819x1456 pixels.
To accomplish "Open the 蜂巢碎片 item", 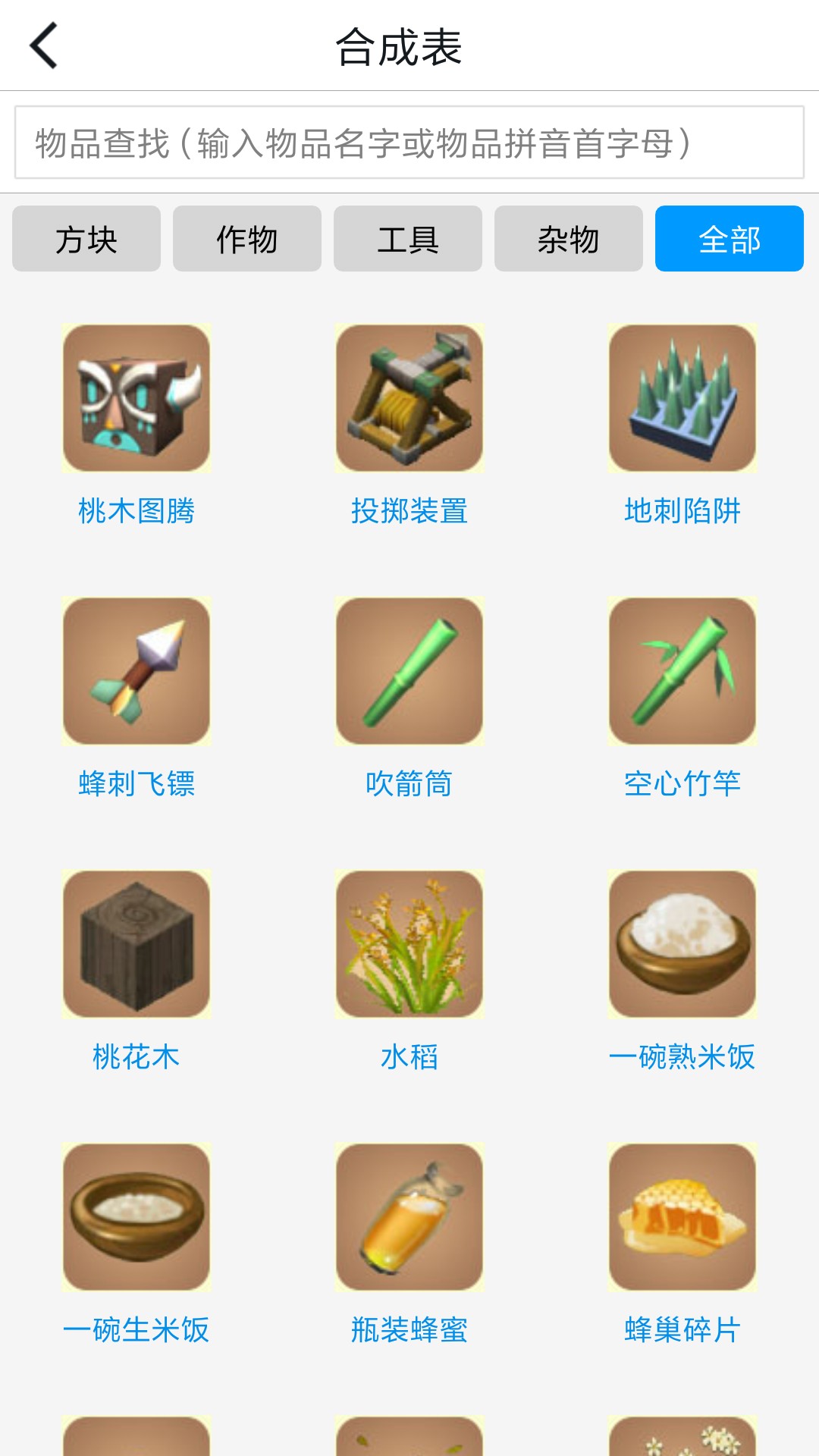I will (x=682, y=1217).
